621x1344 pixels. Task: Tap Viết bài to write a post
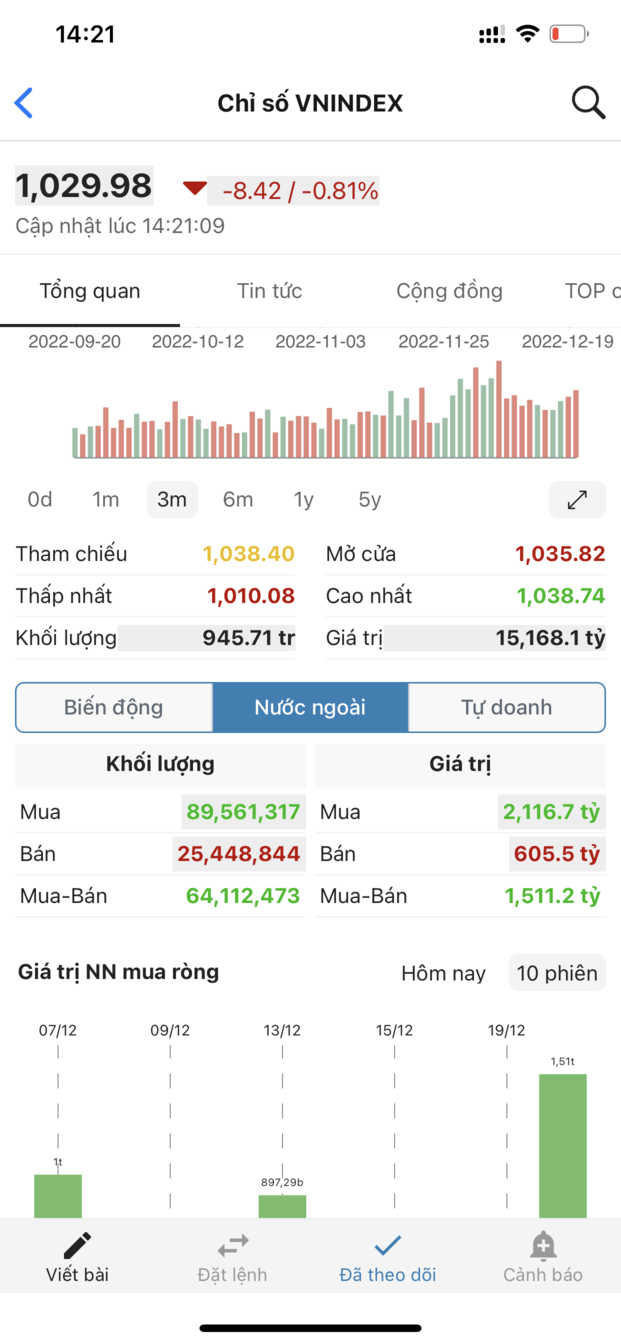pyautogui.click(x=77, y=1258)
